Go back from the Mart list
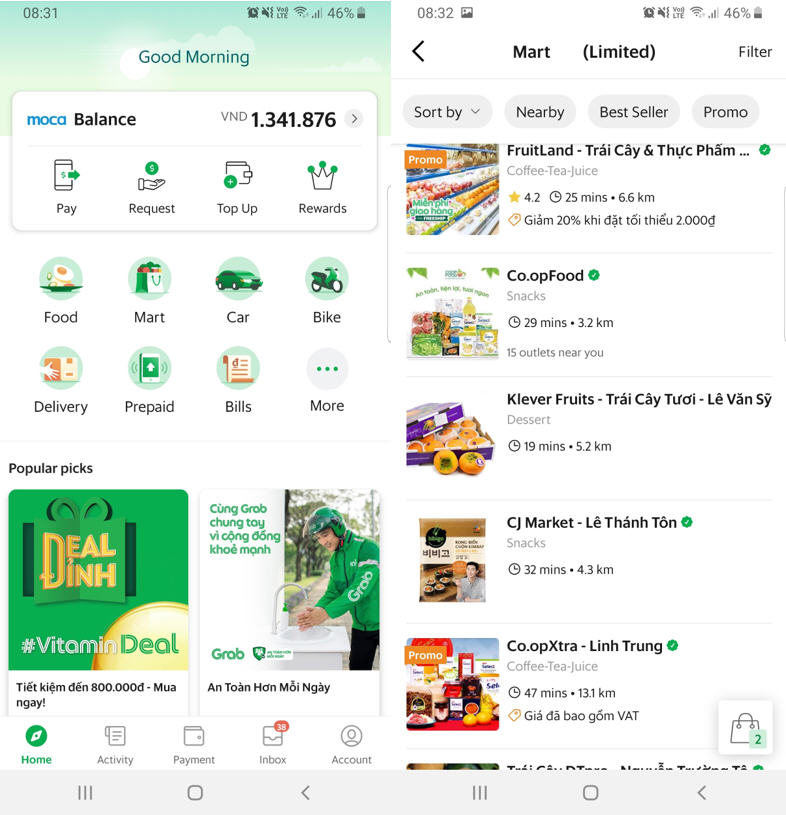The width and height of the screenshot is (786, 815). click(x=418, y=52)
